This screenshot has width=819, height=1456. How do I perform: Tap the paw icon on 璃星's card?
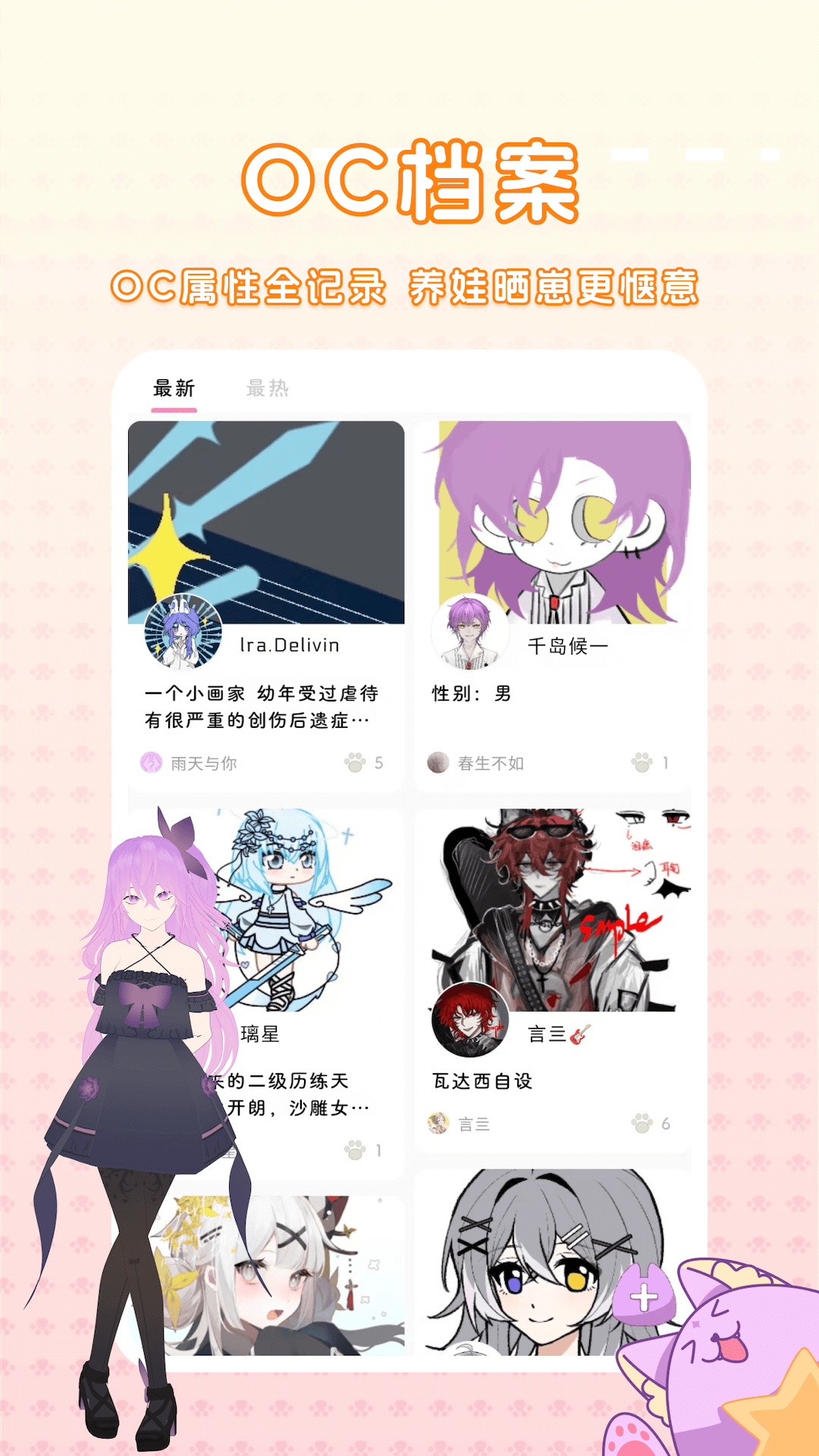click(355, 1150)
